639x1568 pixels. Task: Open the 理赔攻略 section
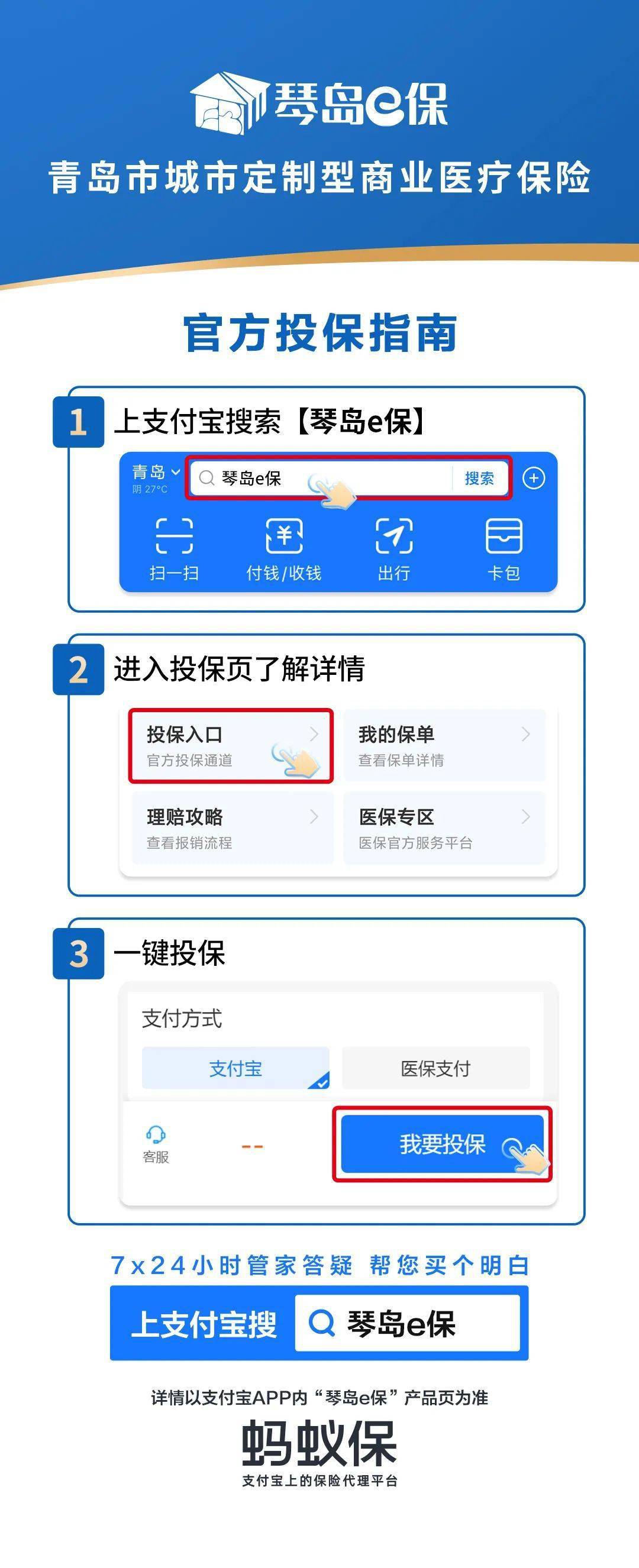pyautogui.click(x=186, y=819)
